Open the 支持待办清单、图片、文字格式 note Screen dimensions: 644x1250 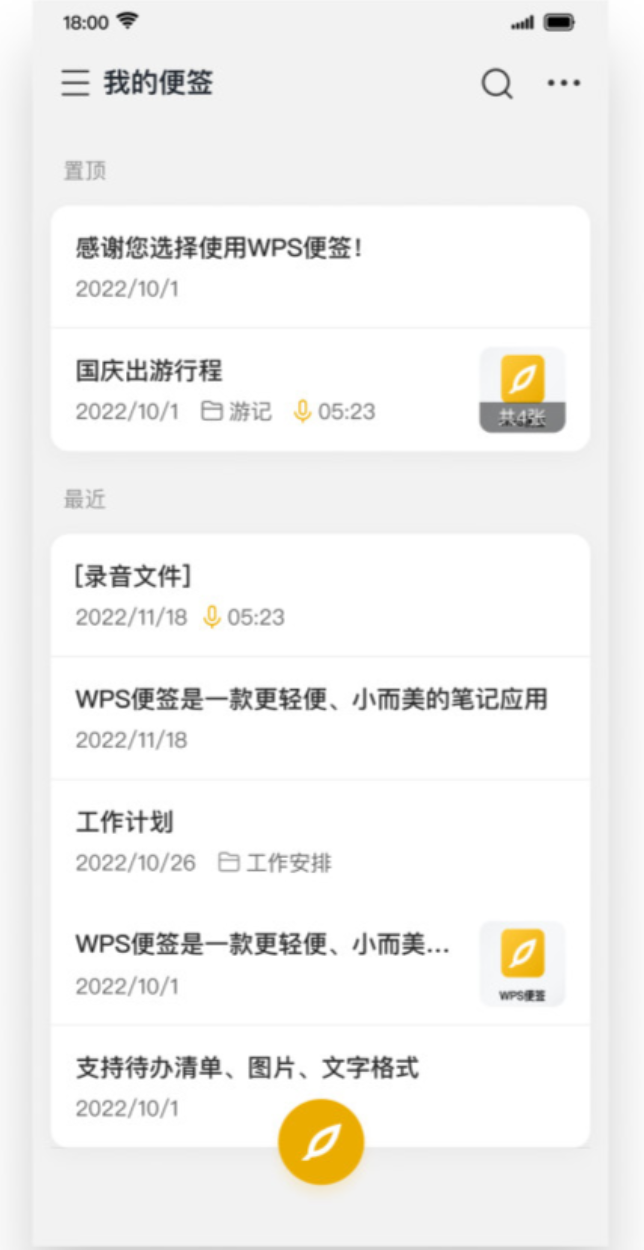320,1086
